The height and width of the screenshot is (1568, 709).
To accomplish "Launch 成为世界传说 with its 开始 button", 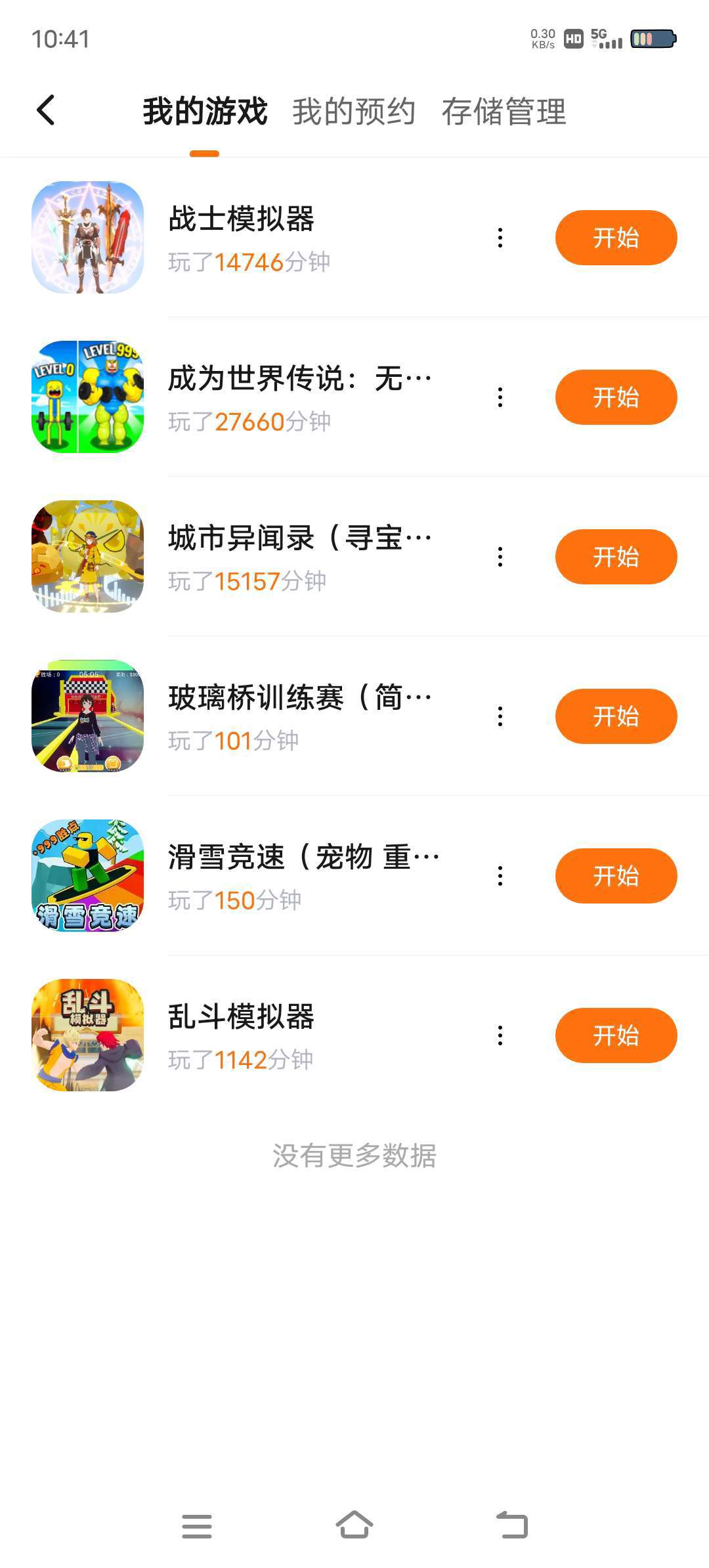I will tap(615, 397).
